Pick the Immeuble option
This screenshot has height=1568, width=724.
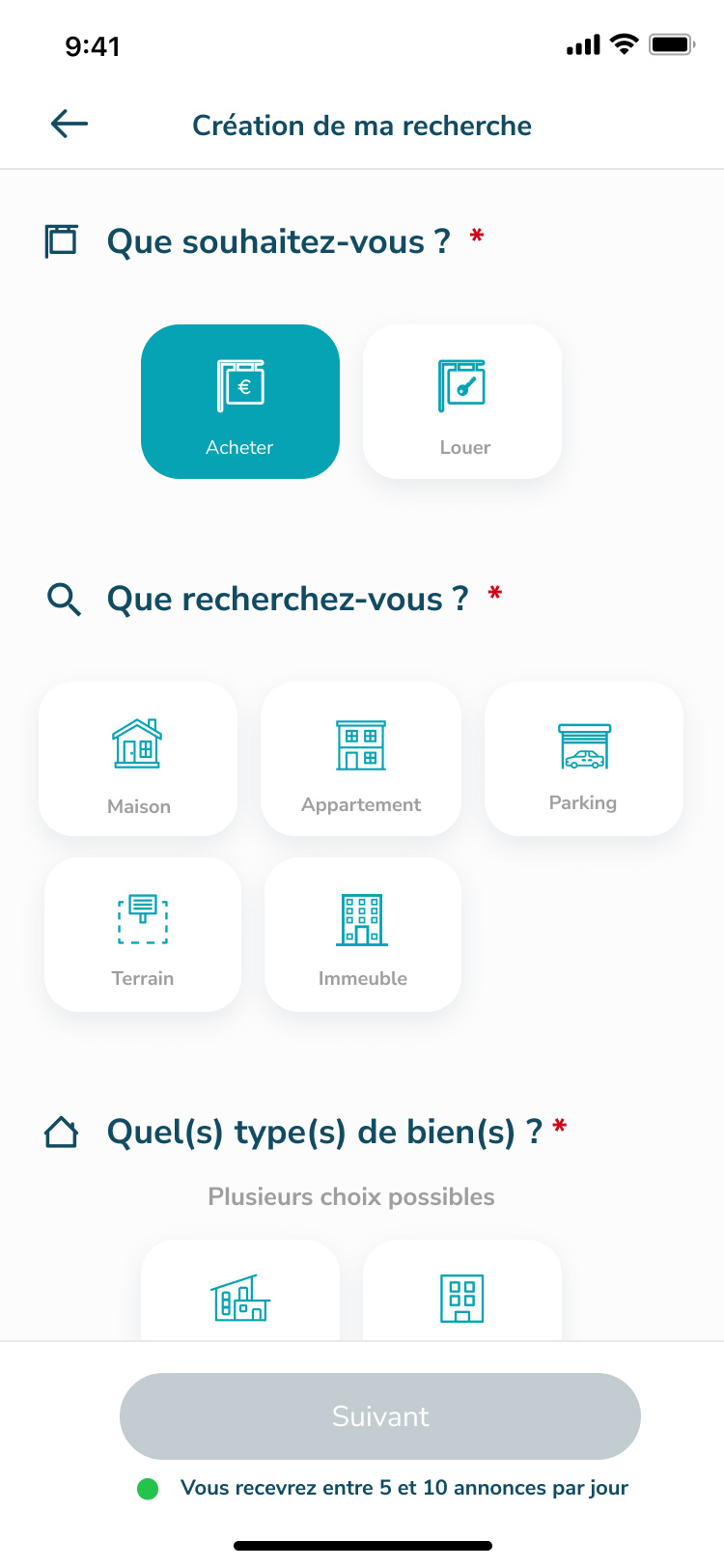pyautogui.click(x=363, y=935)
